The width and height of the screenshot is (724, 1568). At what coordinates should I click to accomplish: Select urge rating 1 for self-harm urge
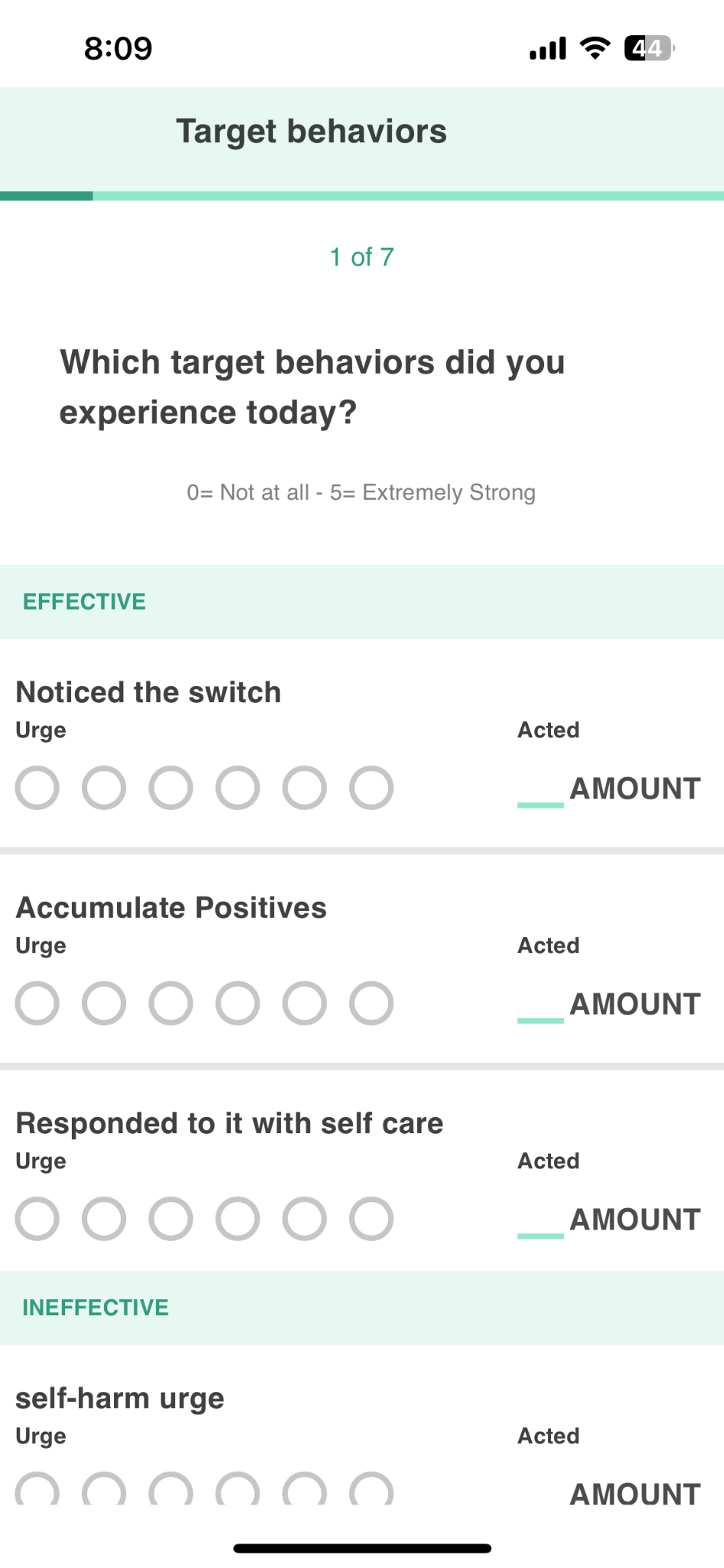coord(105,1489)
